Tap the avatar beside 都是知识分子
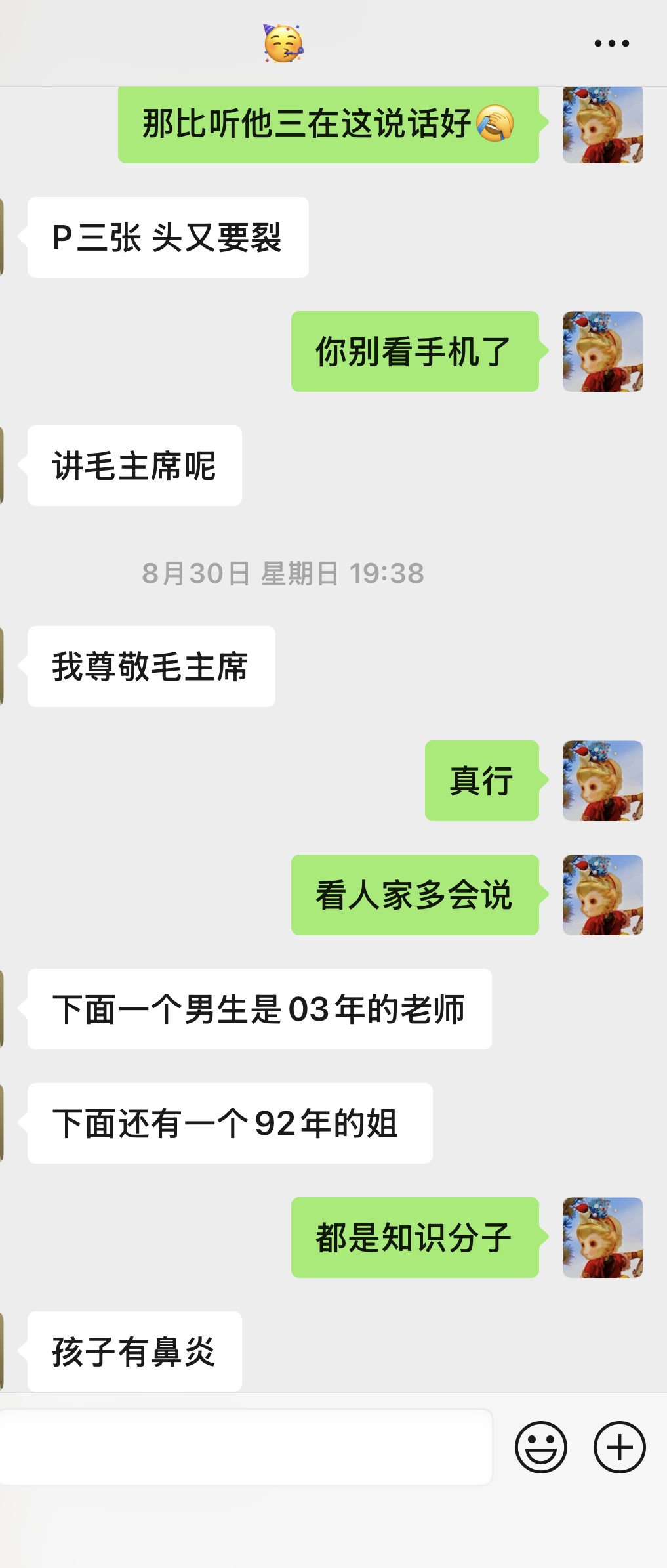 [603, 1237]
